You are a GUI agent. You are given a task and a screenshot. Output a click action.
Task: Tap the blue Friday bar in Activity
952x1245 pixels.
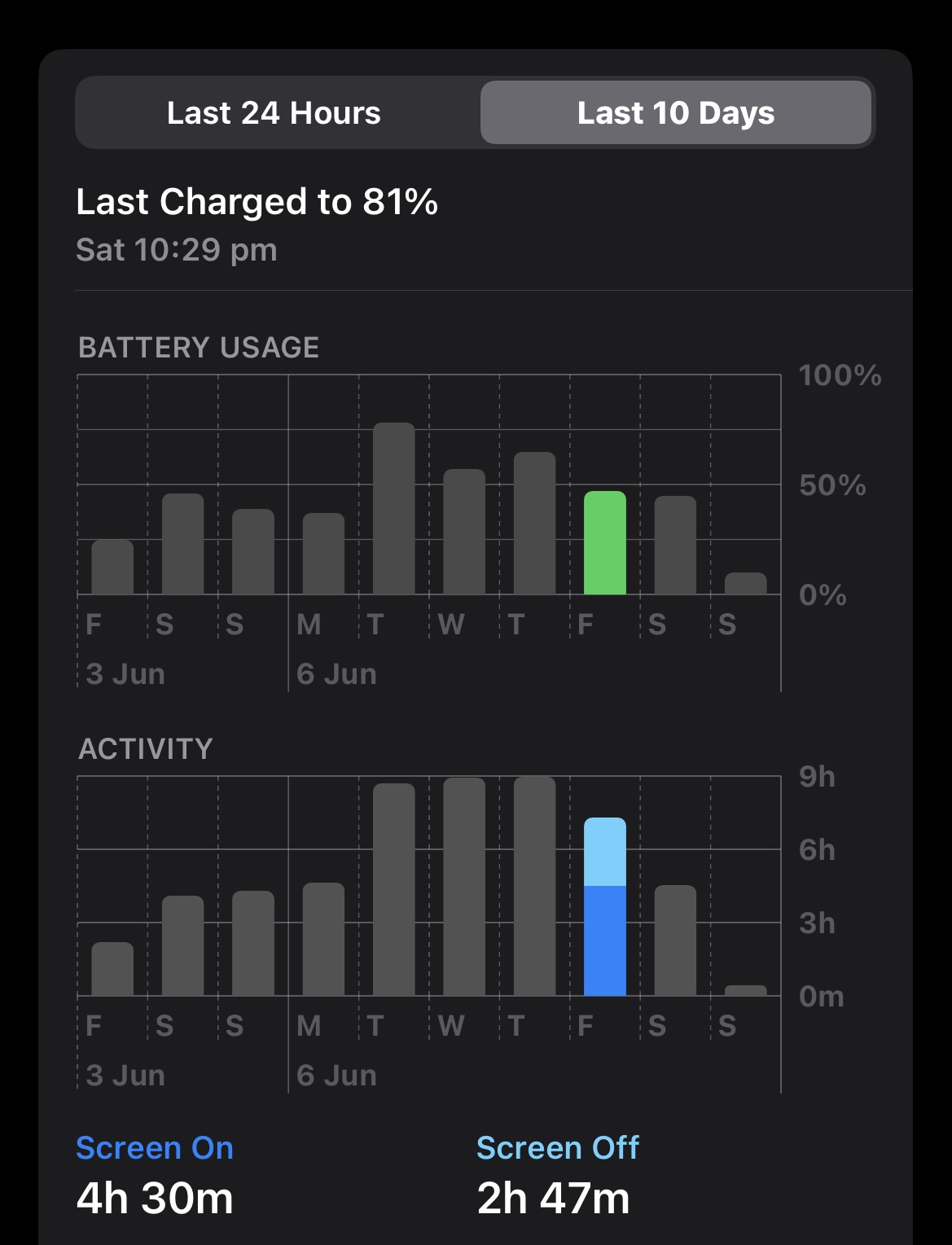point(605,906)
